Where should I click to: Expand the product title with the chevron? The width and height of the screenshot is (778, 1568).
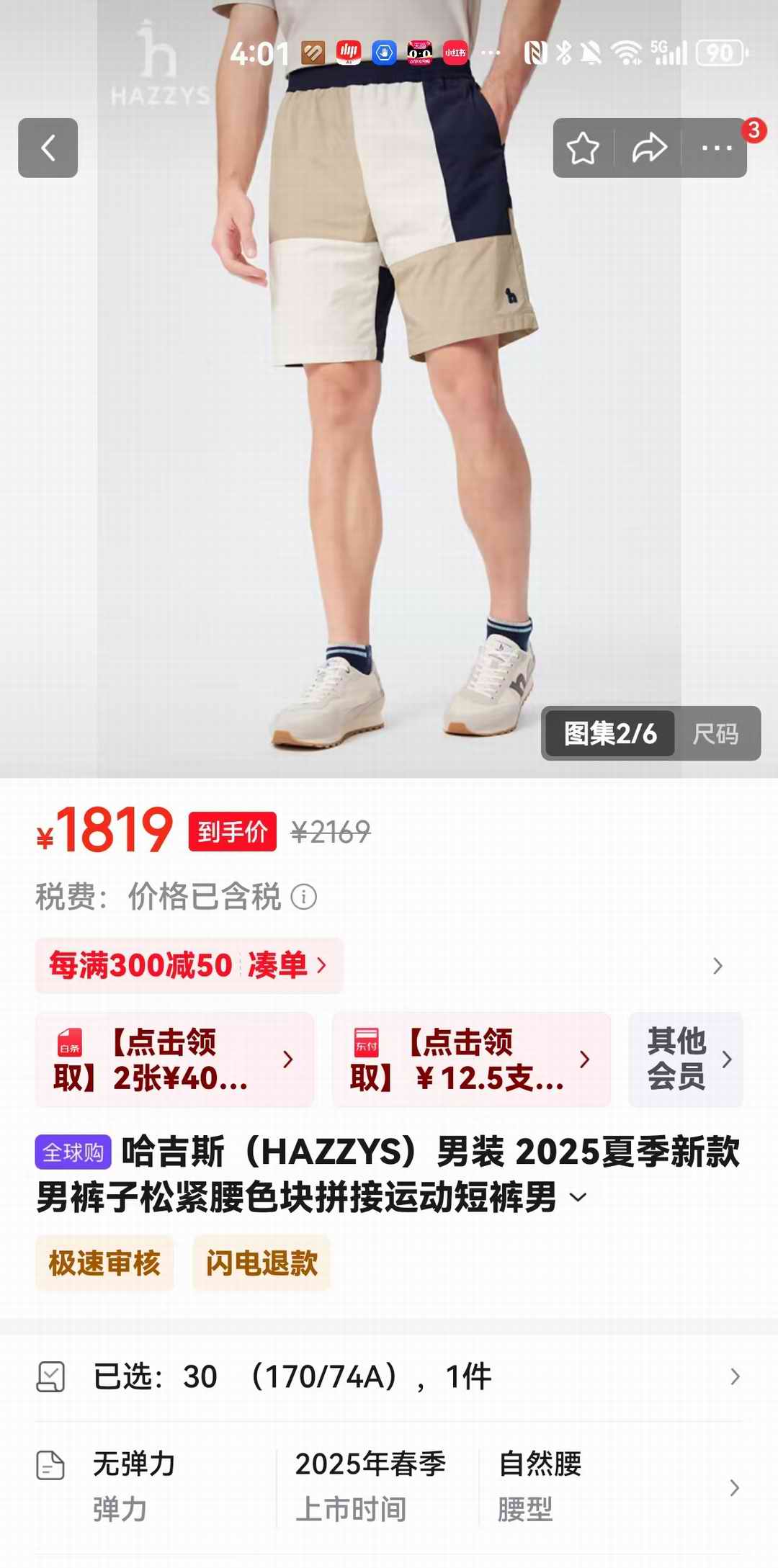(x=578, y=1198)
